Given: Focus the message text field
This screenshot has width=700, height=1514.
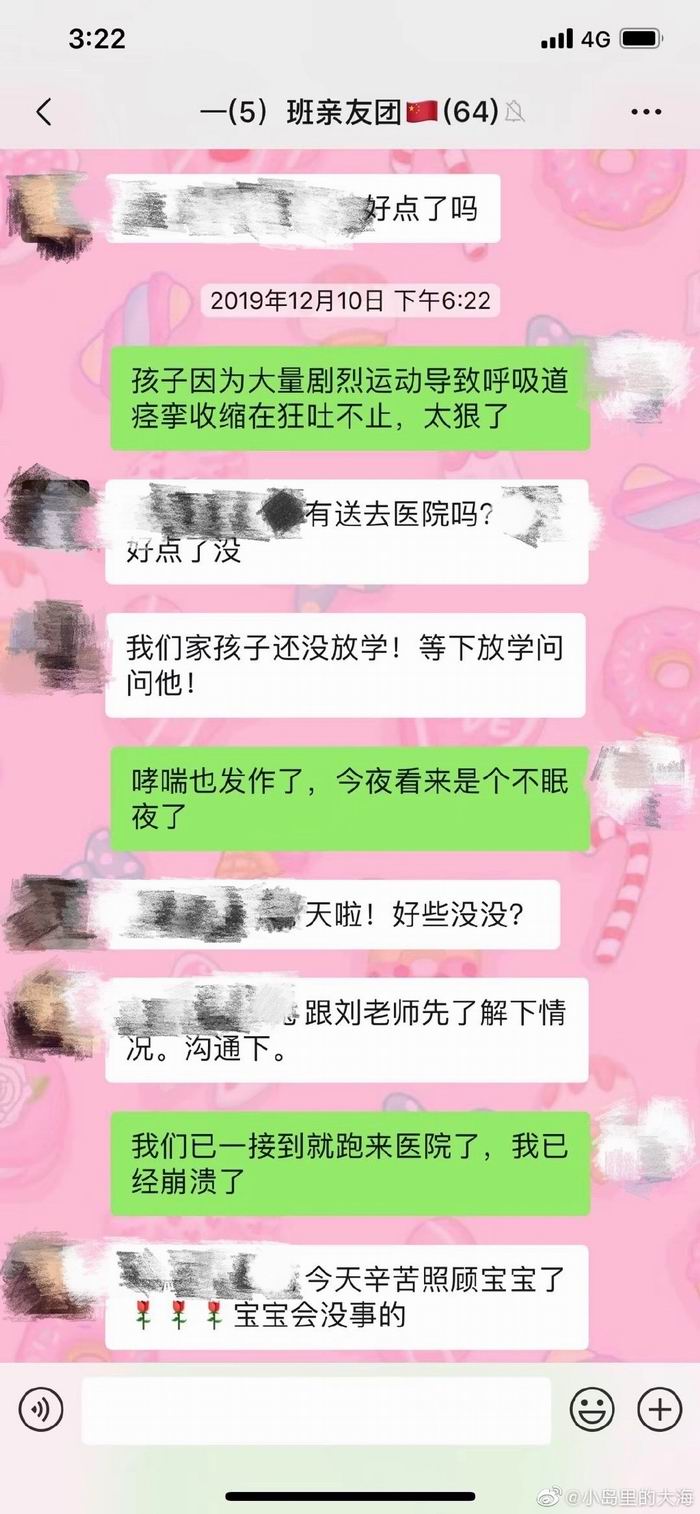Looking at the screenshot, I should pos(316,1410).
